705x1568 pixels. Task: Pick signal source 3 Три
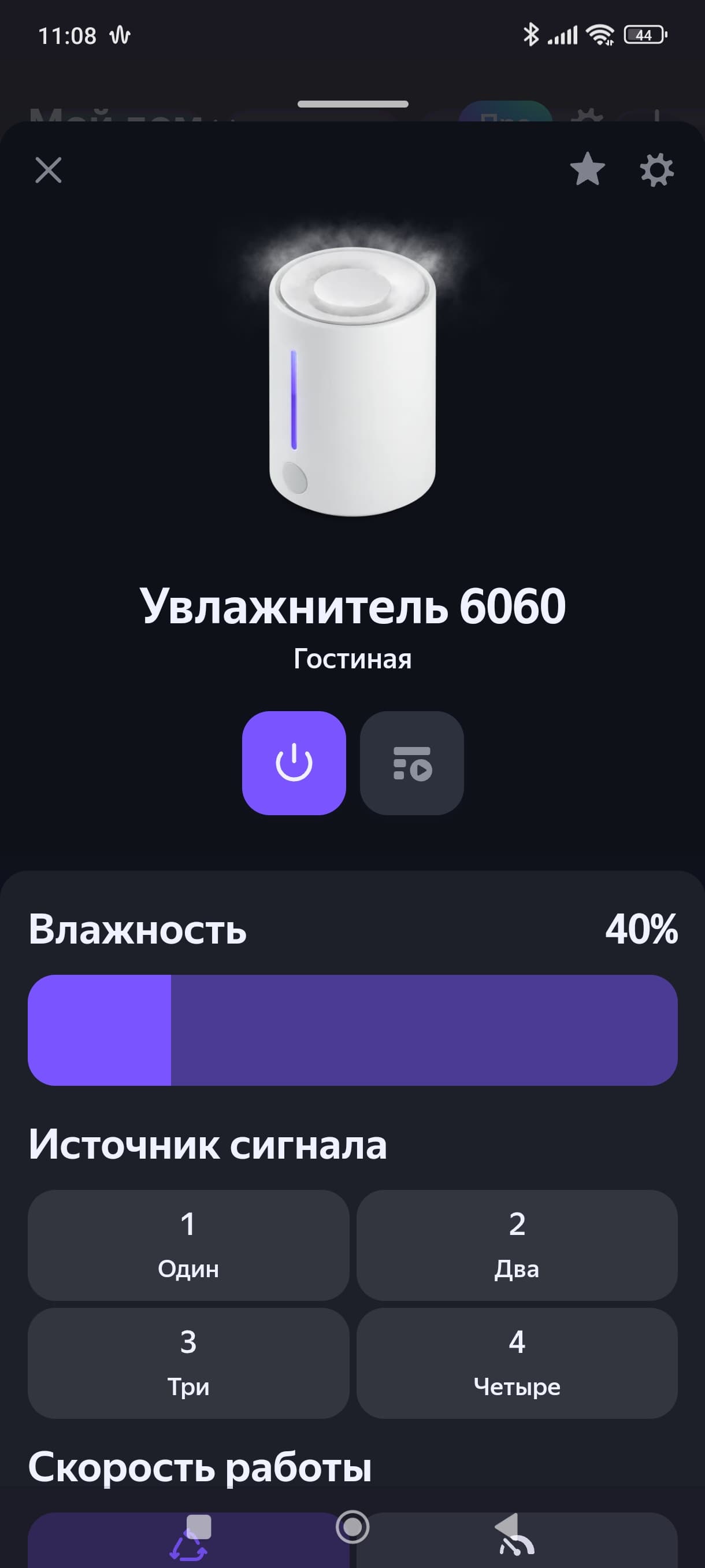(x=188, y=1363)
